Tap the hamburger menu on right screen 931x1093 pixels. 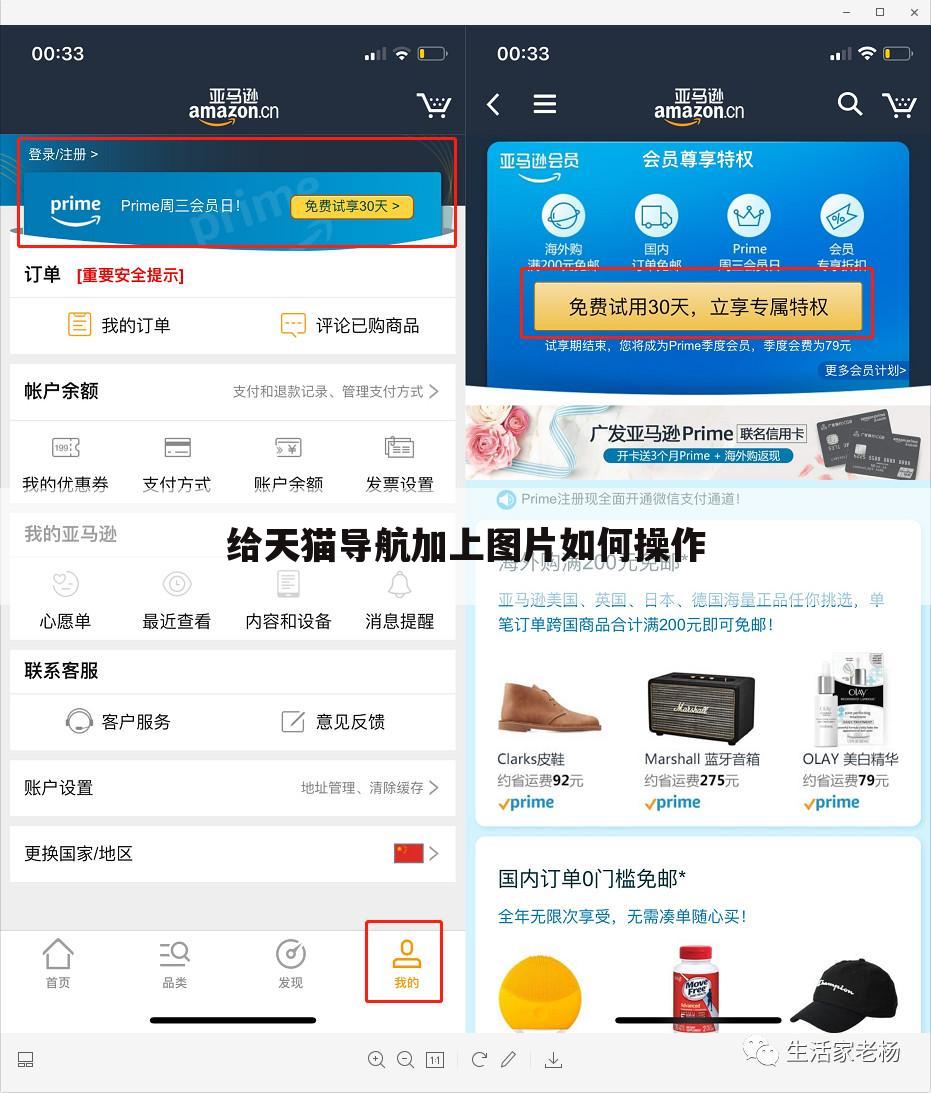tap(544, 104)
